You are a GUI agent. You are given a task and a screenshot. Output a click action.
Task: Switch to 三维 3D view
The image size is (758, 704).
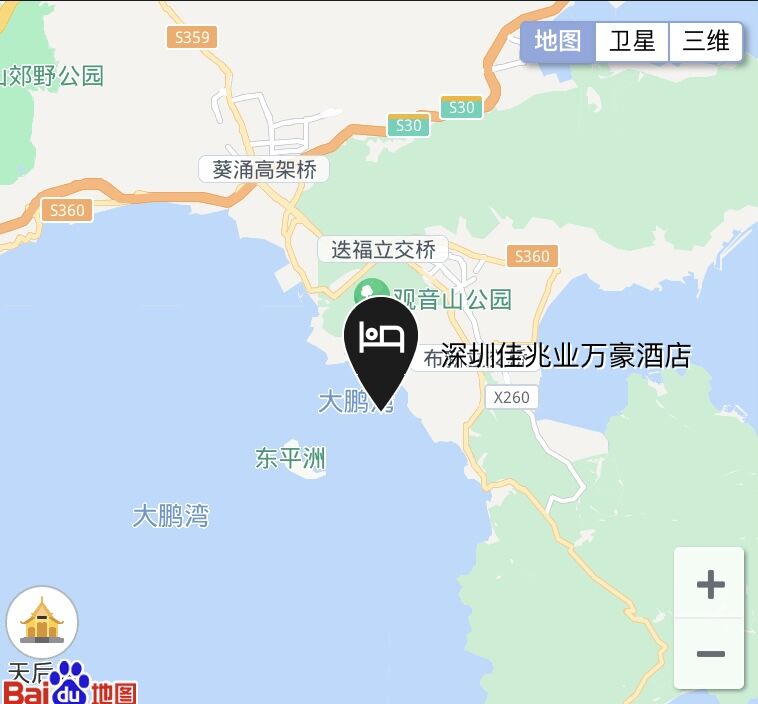coord(705,42)
